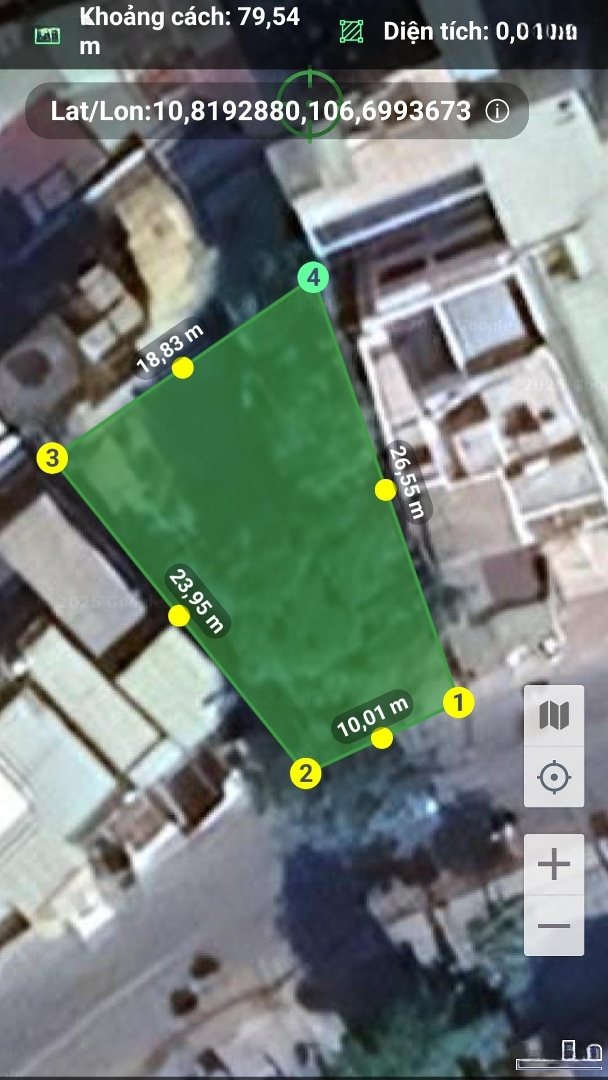Zoom out on the map
Screen dimensions: 608x1080
[x=554, y=926]
